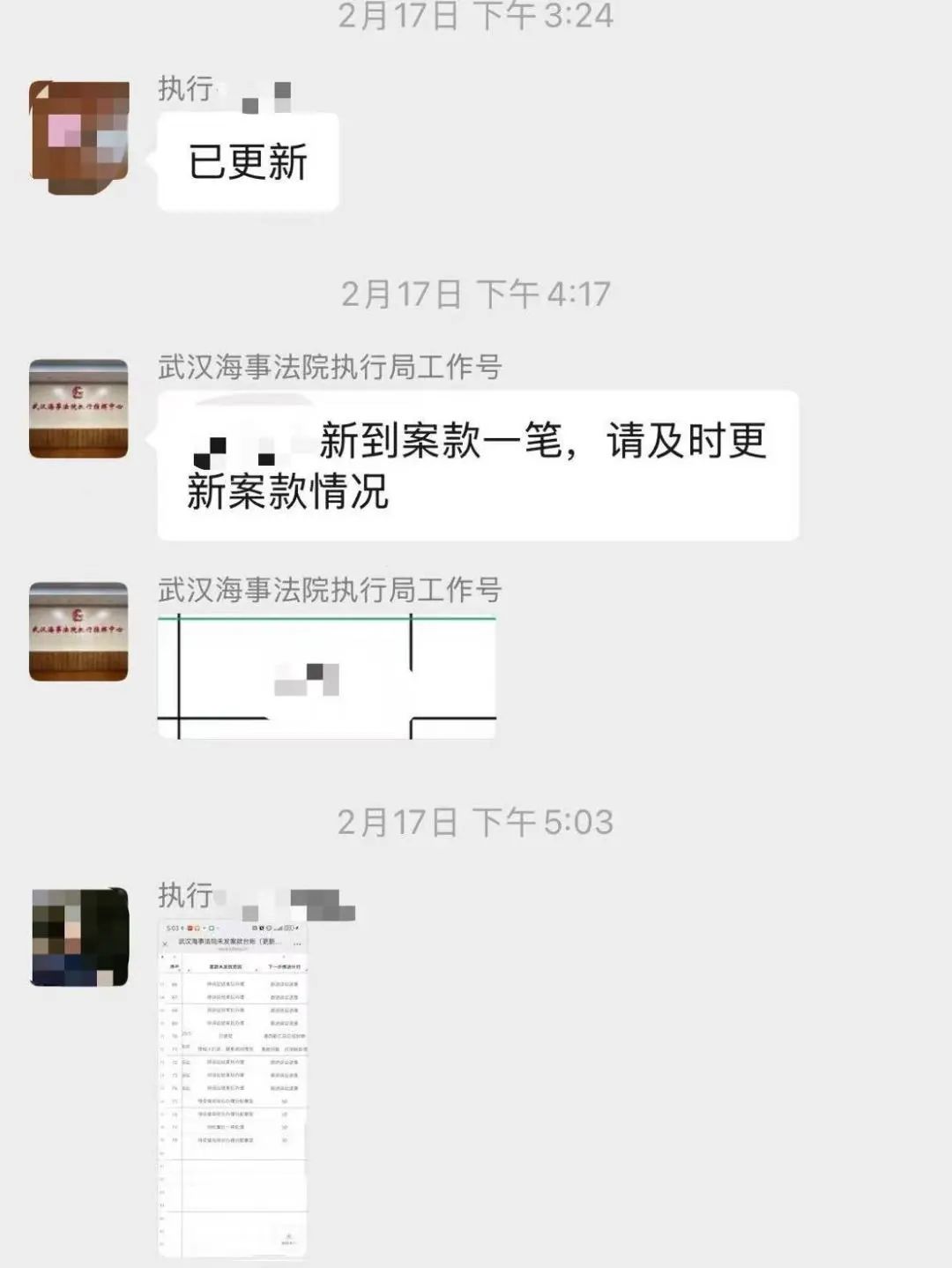The height and width of the screenshot is (1268, 952).
Task: View the cropped table image from 武汉海事法院执行局工作号
Action: (326, 677)
